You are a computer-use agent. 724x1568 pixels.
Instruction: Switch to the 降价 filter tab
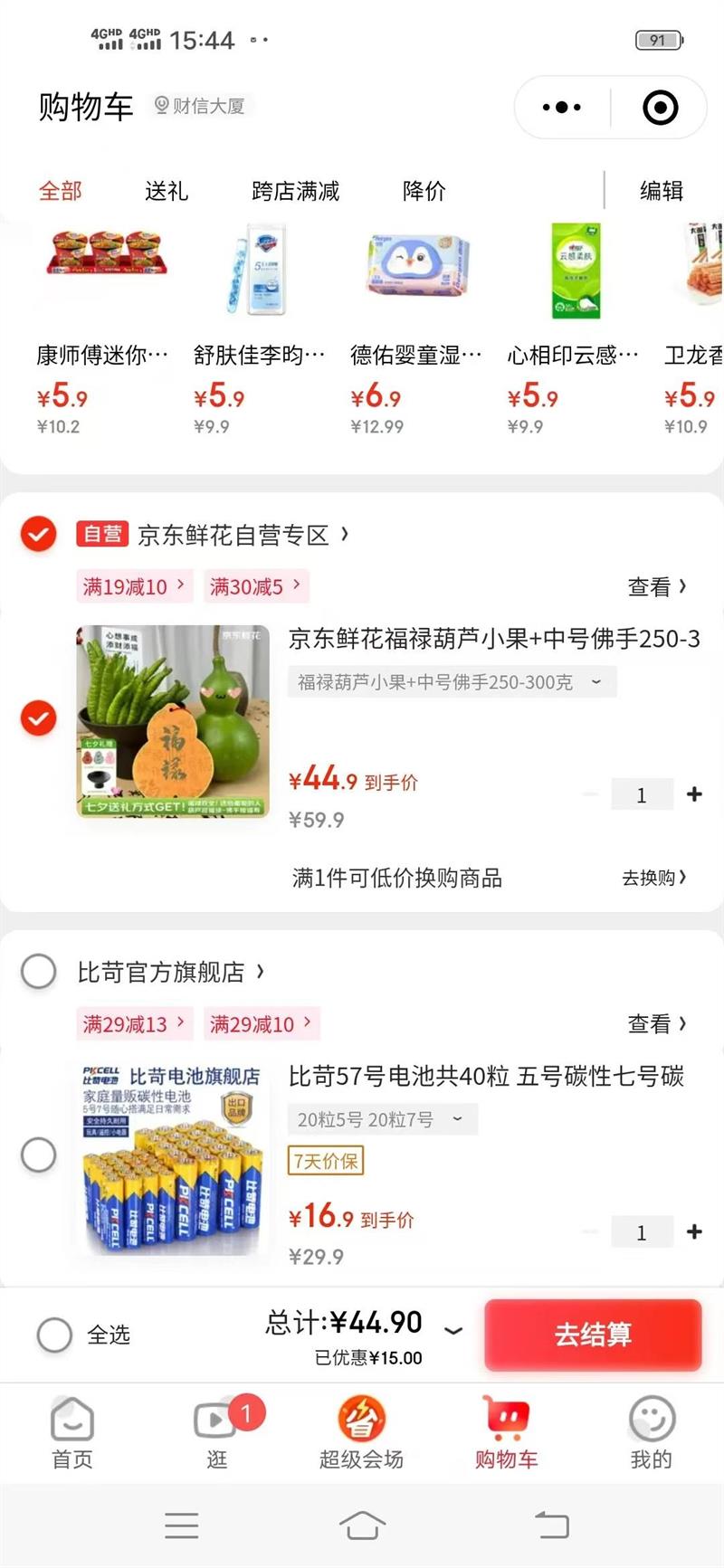point(424,191)
